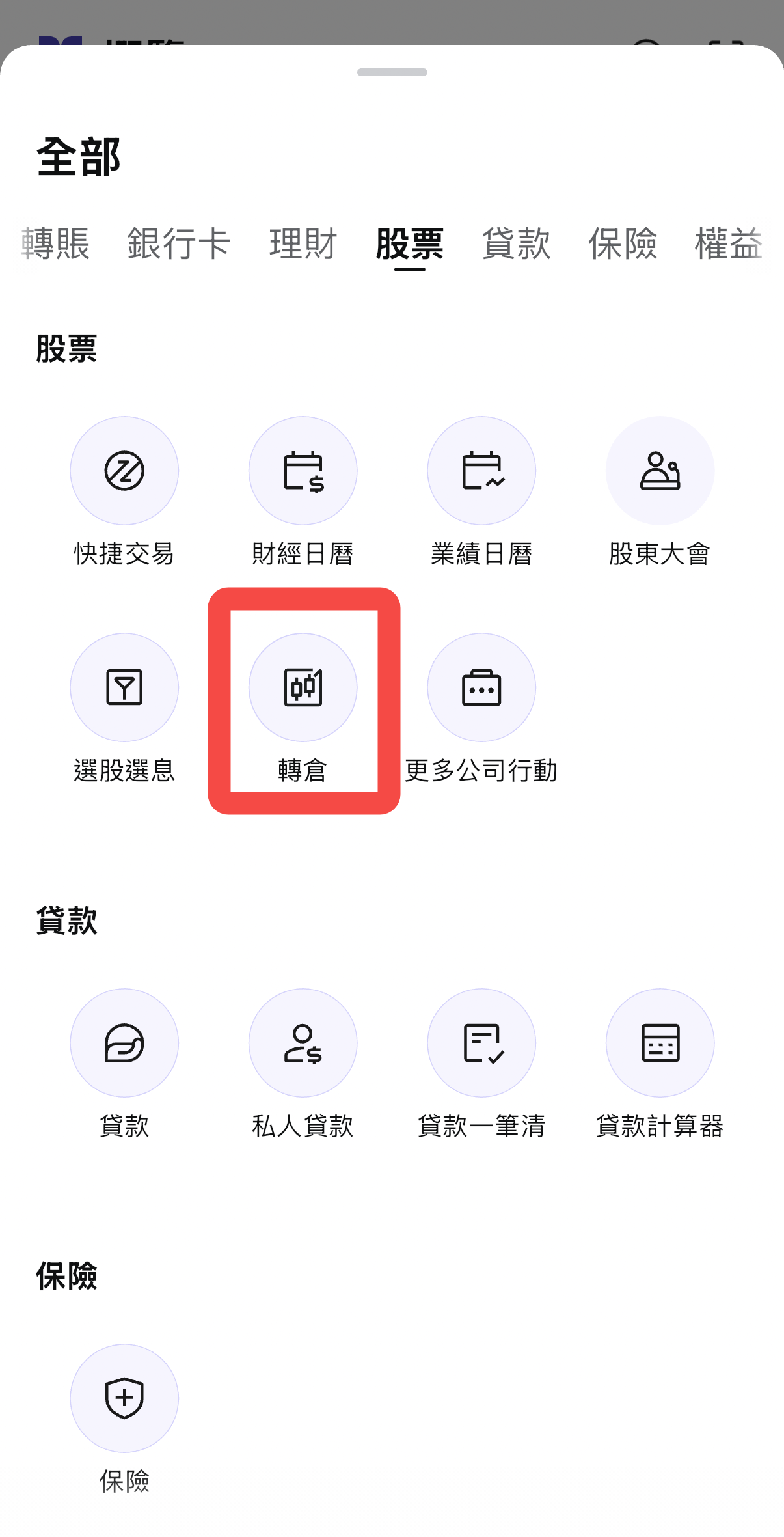Select the 理財 tab

pyautogui.click(x=303, y=244)
